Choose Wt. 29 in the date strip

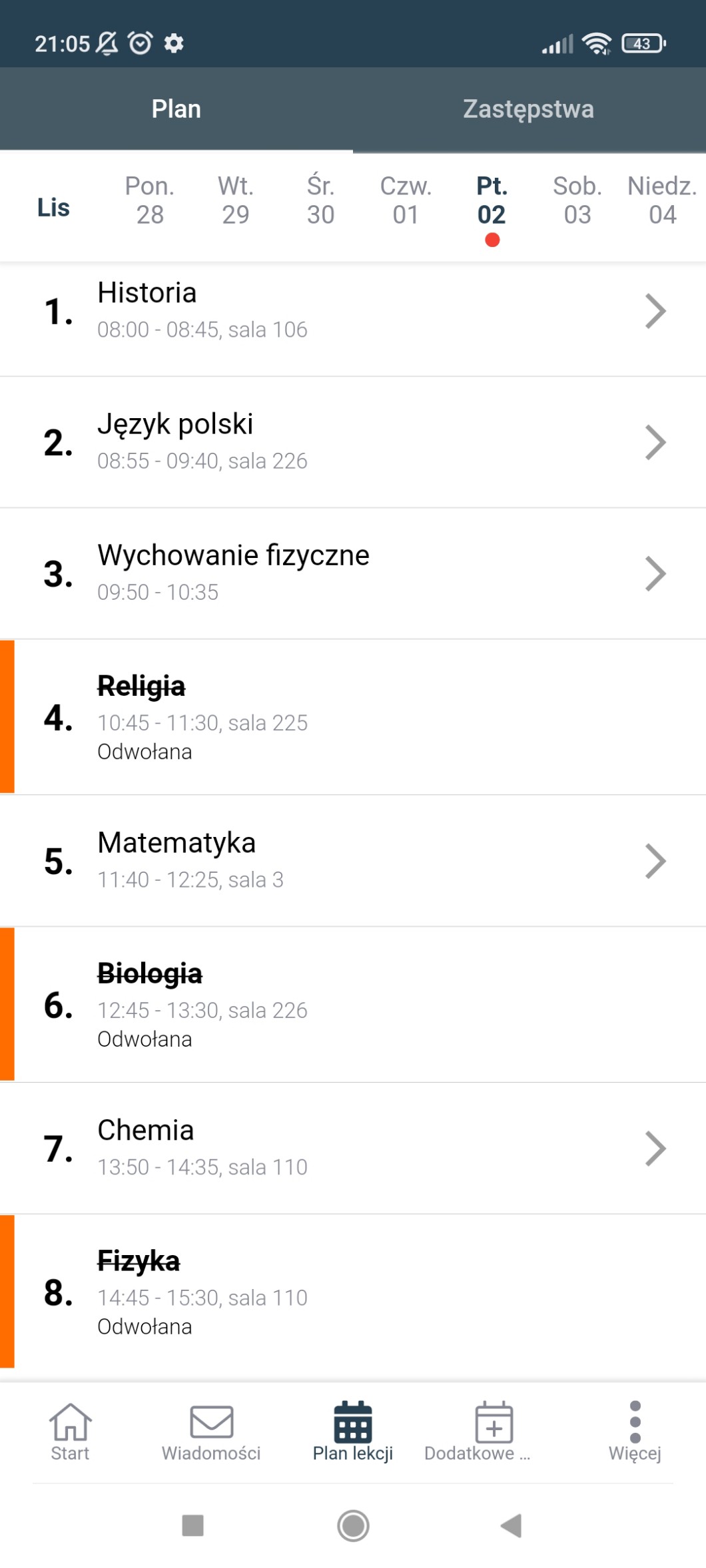coord(235,200)
